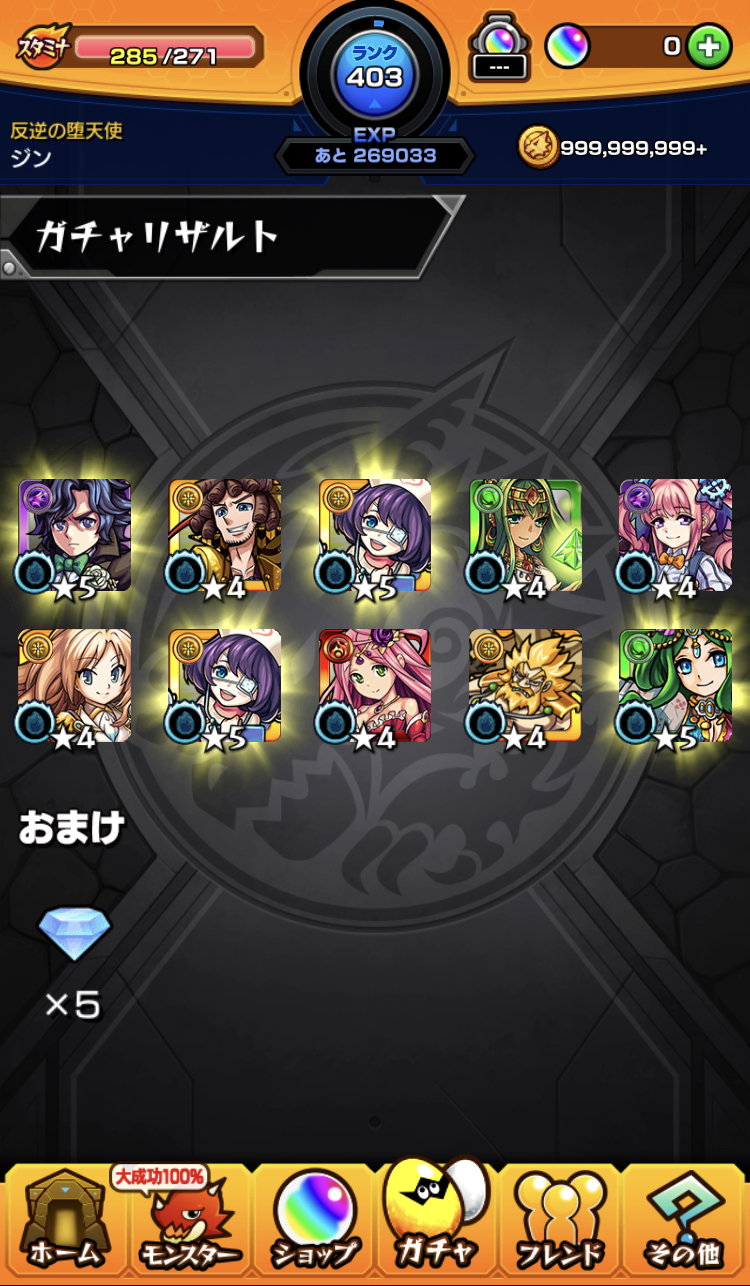Select the ★4 green monster holding a crystal

point(525,535)
